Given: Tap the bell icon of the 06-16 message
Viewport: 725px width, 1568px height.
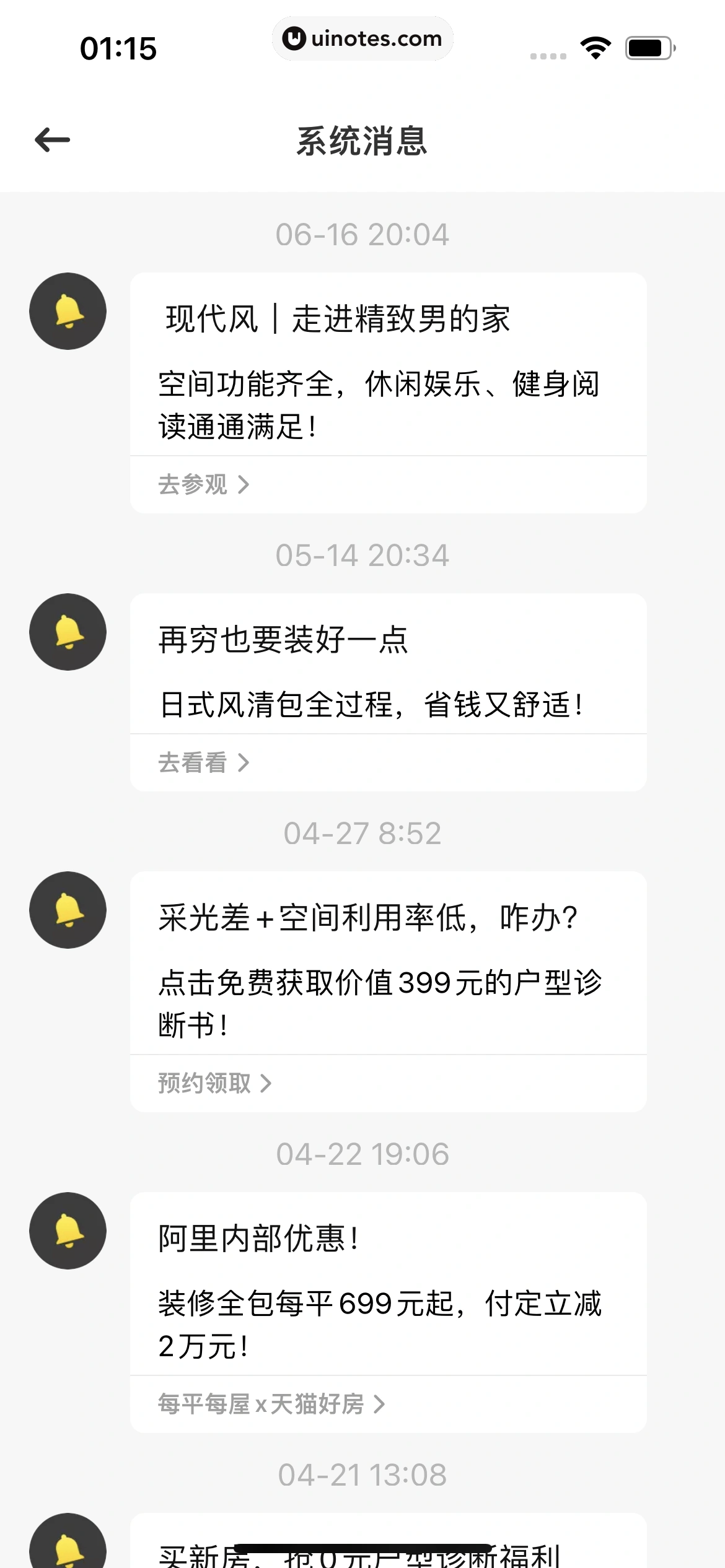Looking at the screenshot, I should 68,311.
